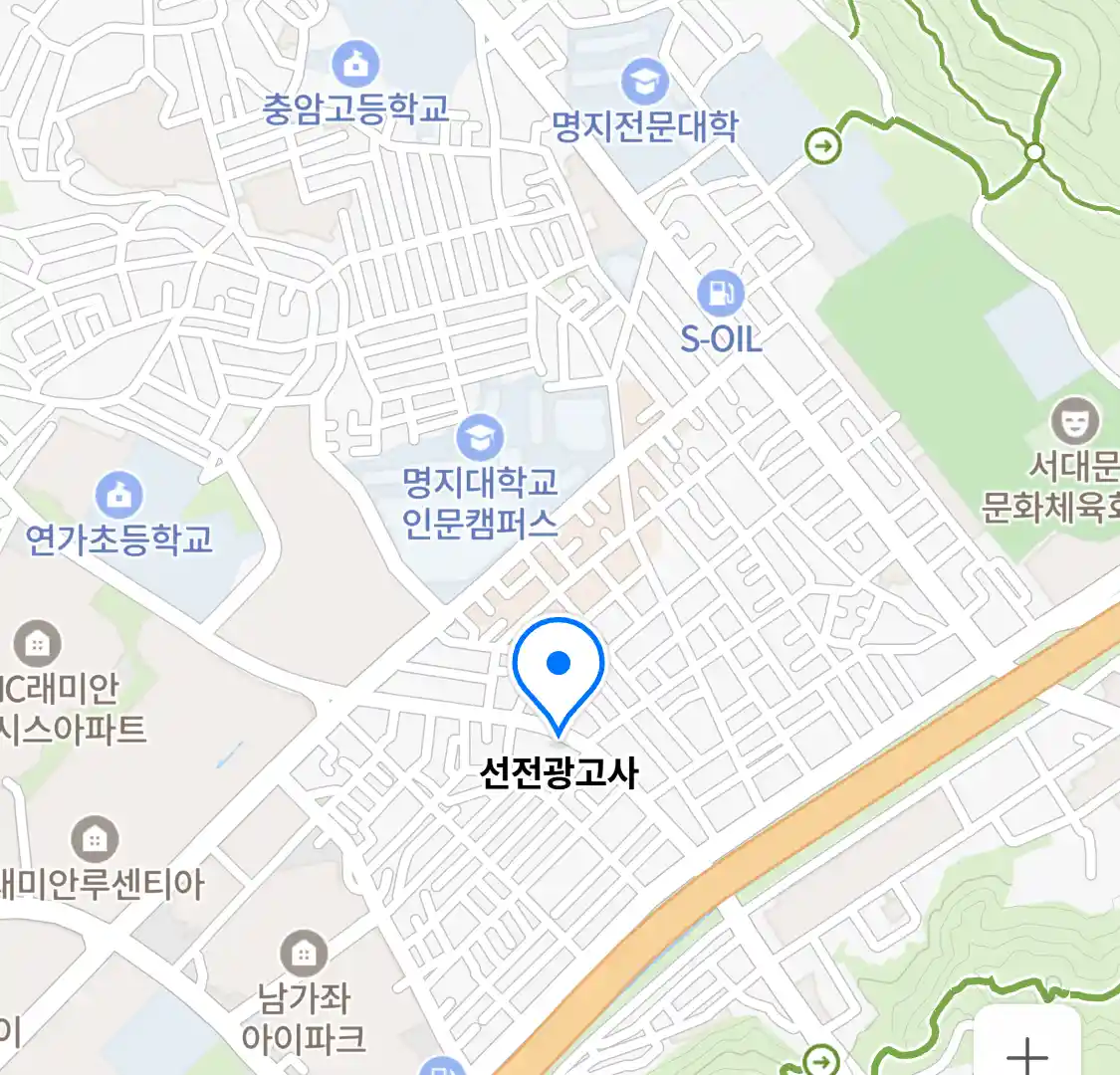Select the 서대문 문화체육 marker
The image size is (1120, 1075).
[x=1076, y=423]
